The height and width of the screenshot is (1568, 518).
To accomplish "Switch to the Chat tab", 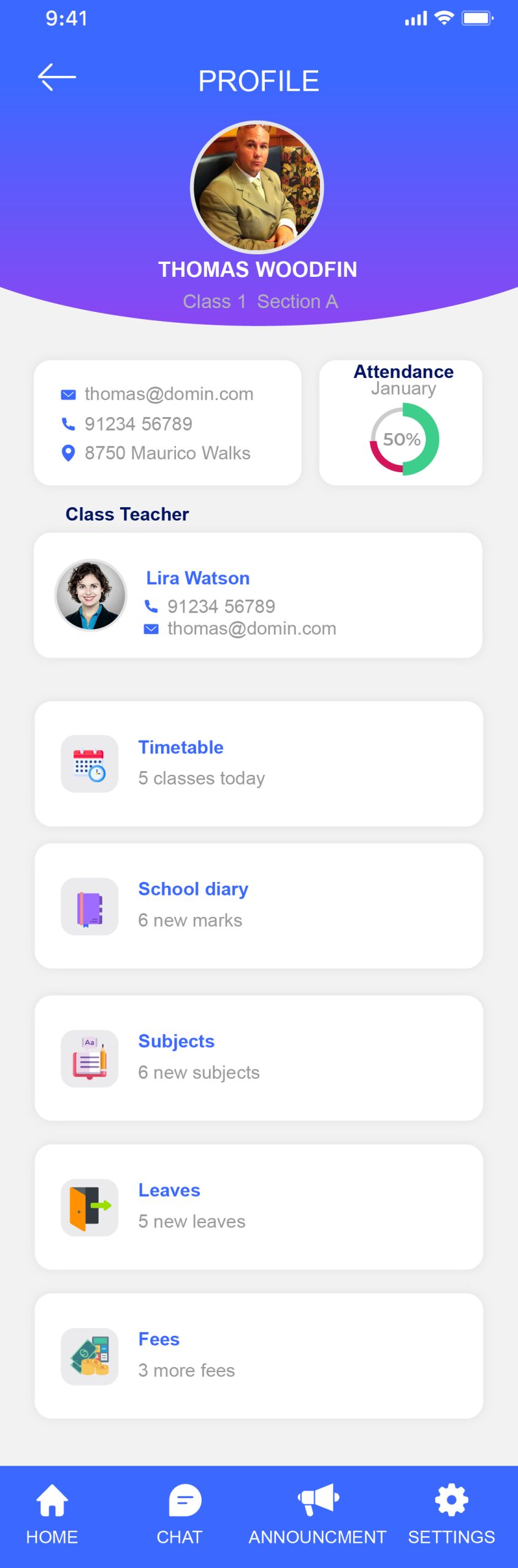I will (180, 1513).
